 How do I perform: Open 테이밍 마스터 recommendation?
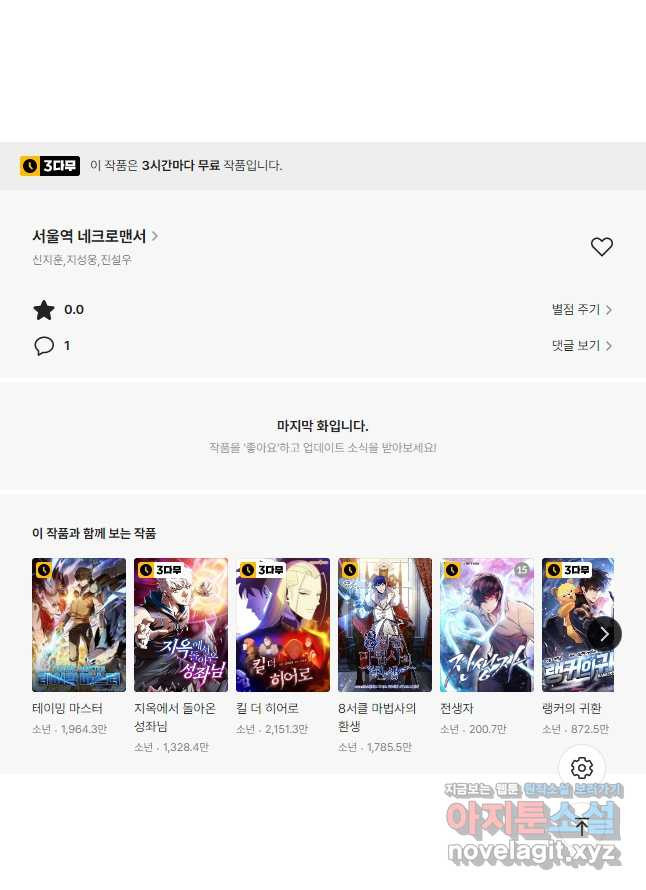click(79, 625)
